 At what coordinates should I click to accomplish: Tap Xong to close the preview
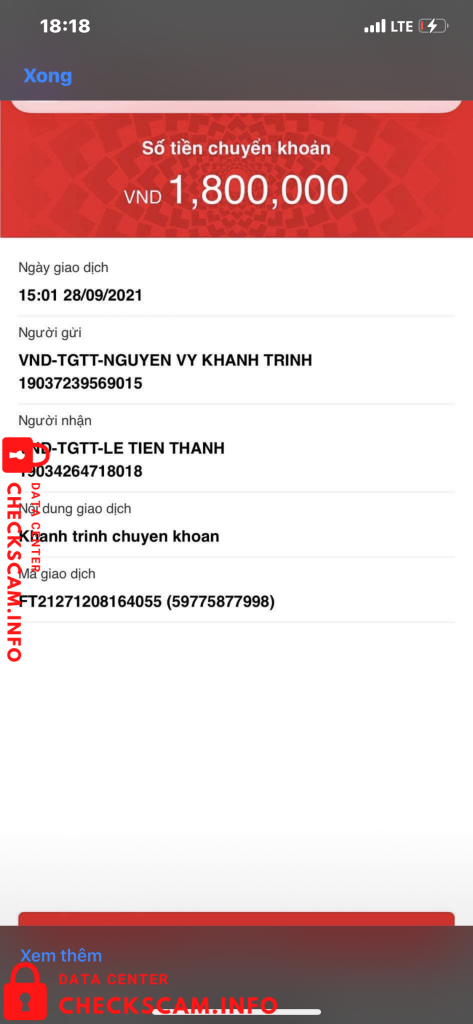pos(48,76)
